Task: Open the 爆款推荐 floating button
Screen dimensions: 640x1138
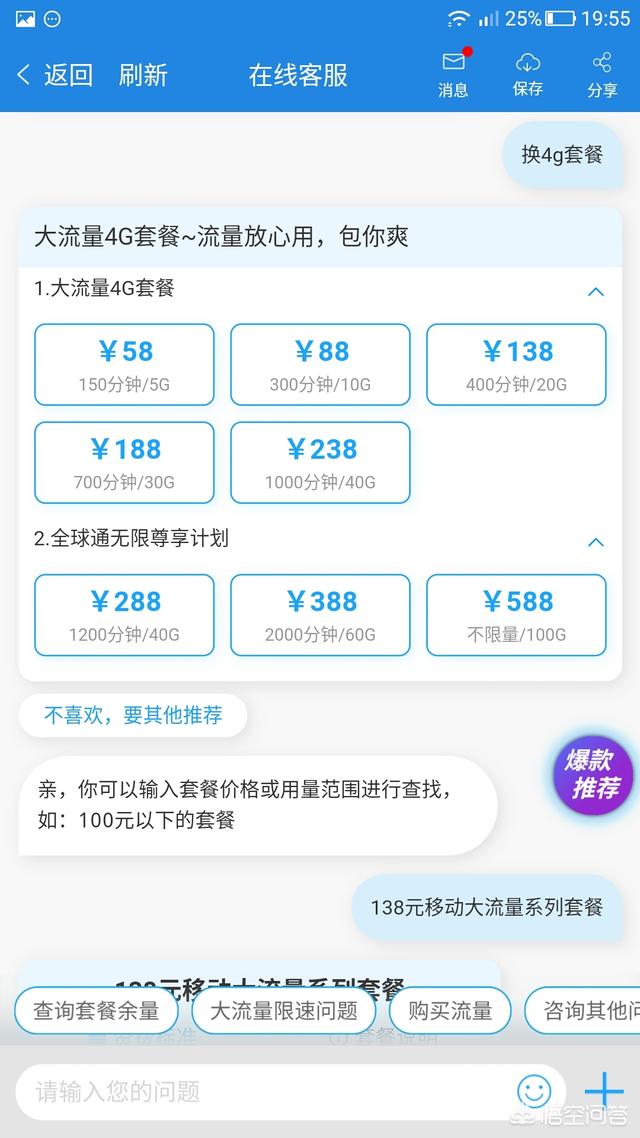Action: pos(594,774)
